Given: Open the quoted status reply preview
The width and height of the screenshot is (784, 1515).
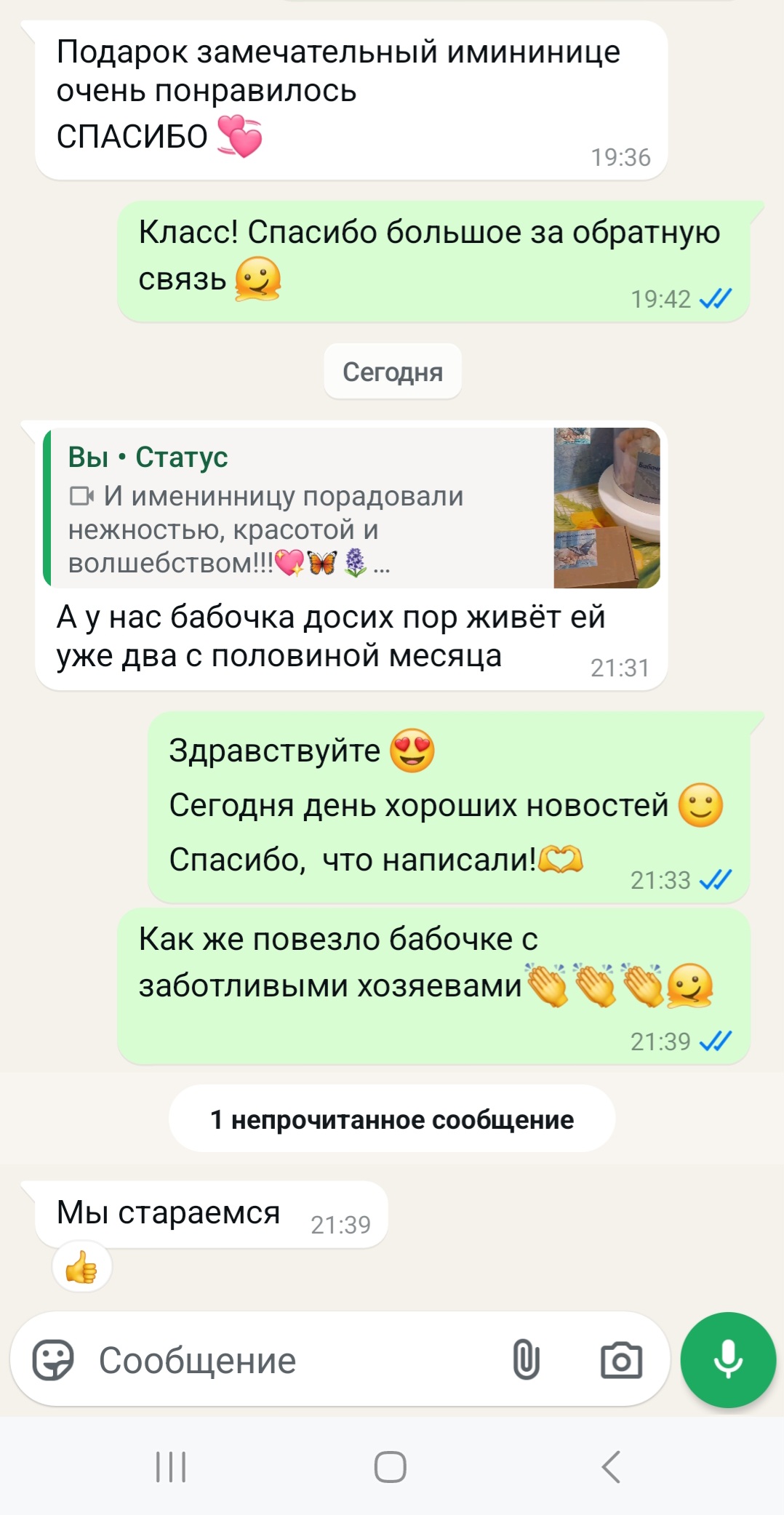Looking at the screenshot, I should click(x=351, y=508).
